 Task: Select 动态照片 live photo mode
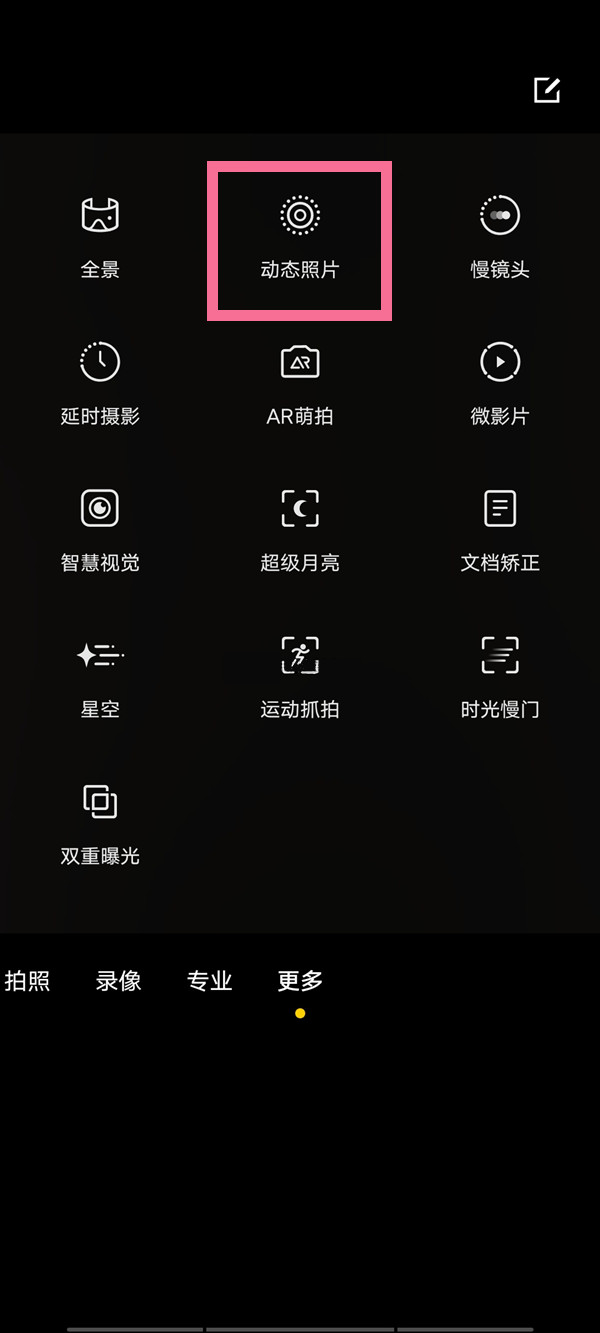pyautogui.click(x=300, y=238)
